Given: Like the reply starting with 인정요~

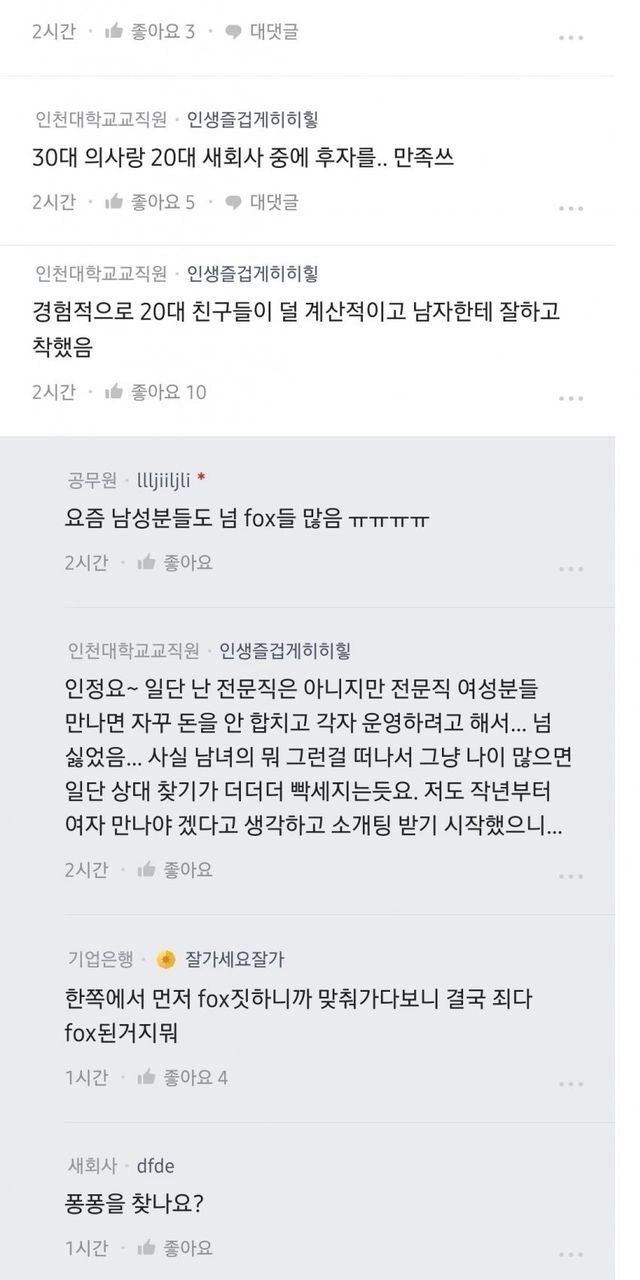Looking at the screenshot, I should (x=175, y=870).
